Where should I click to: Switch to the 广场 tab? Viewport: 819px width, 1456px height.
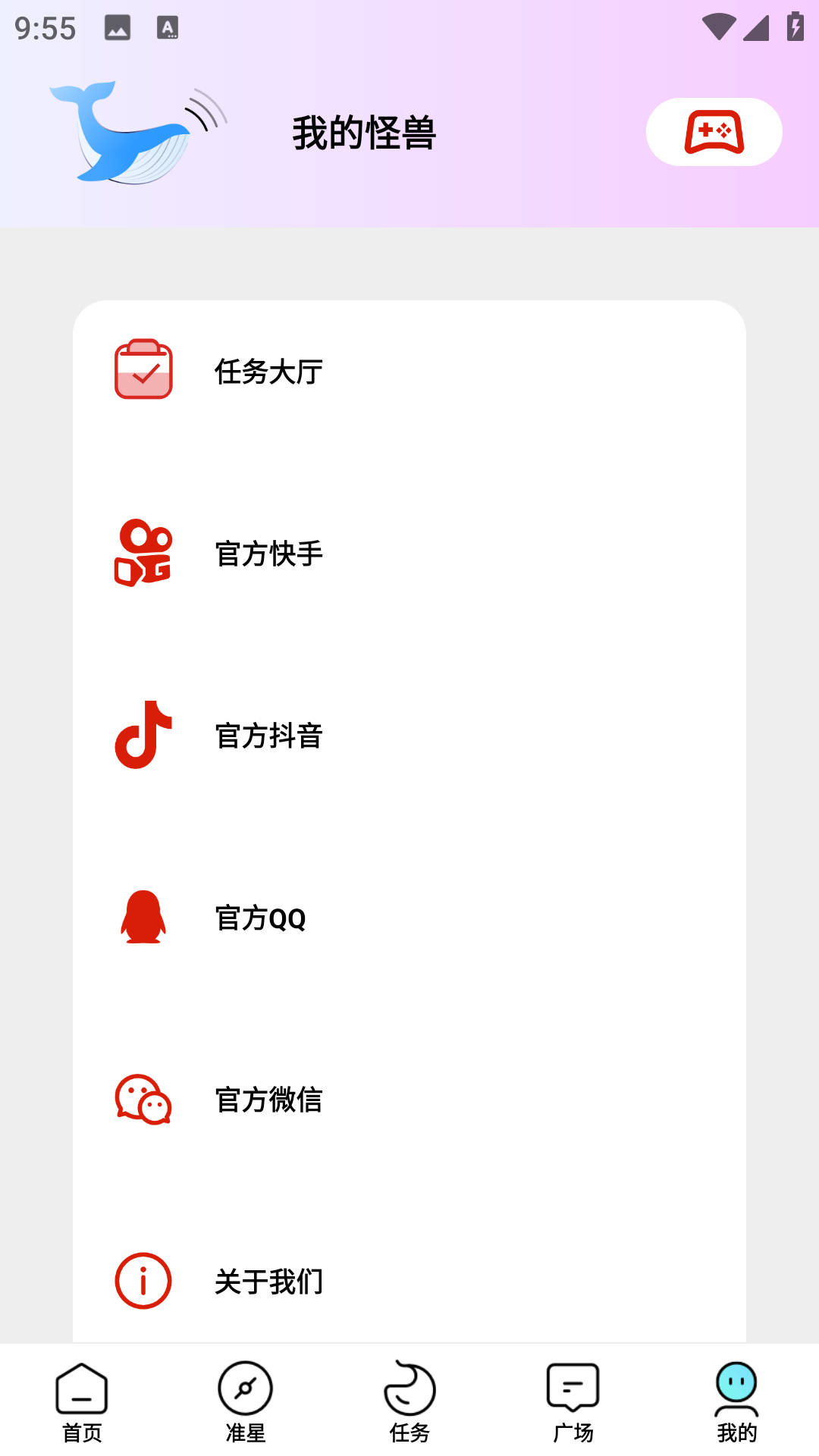click(573, 1401)
